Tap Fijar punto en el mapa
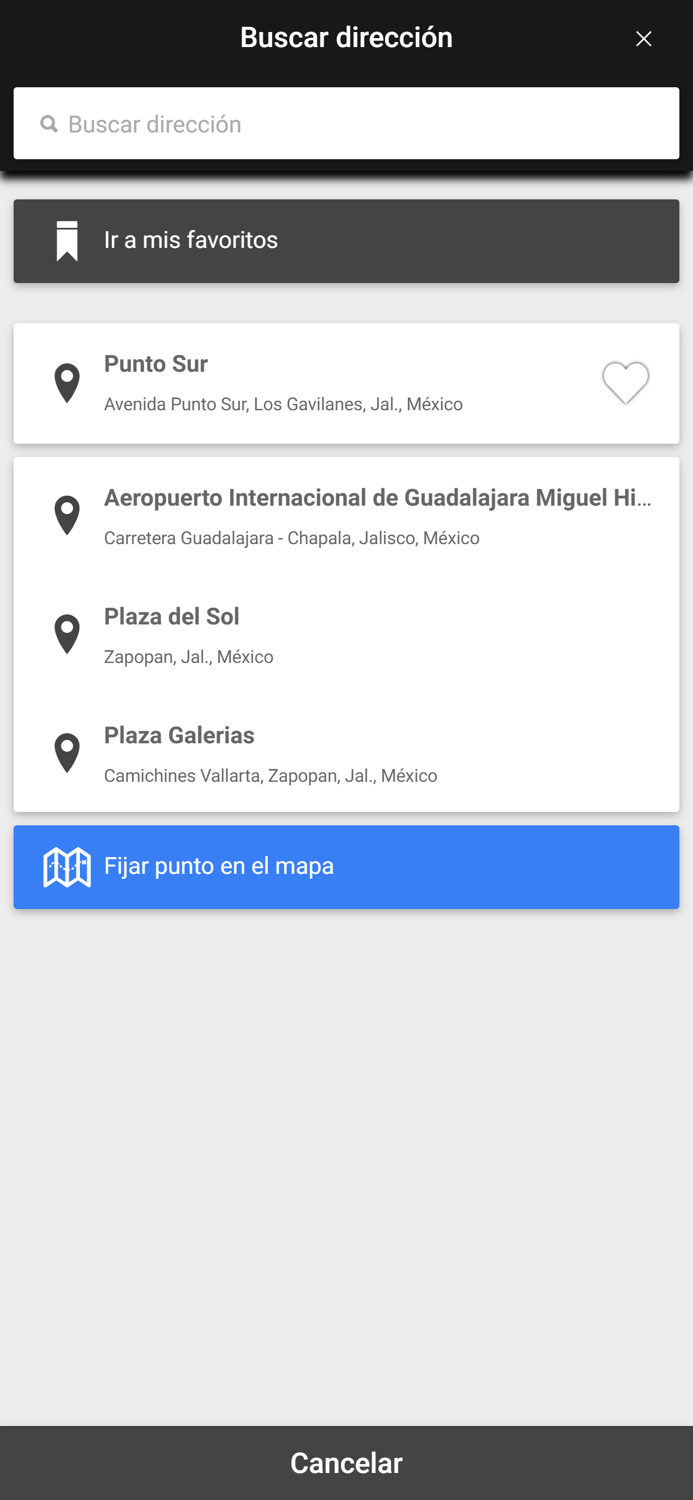The image size is (693, 1500). (x=346, y=867)
